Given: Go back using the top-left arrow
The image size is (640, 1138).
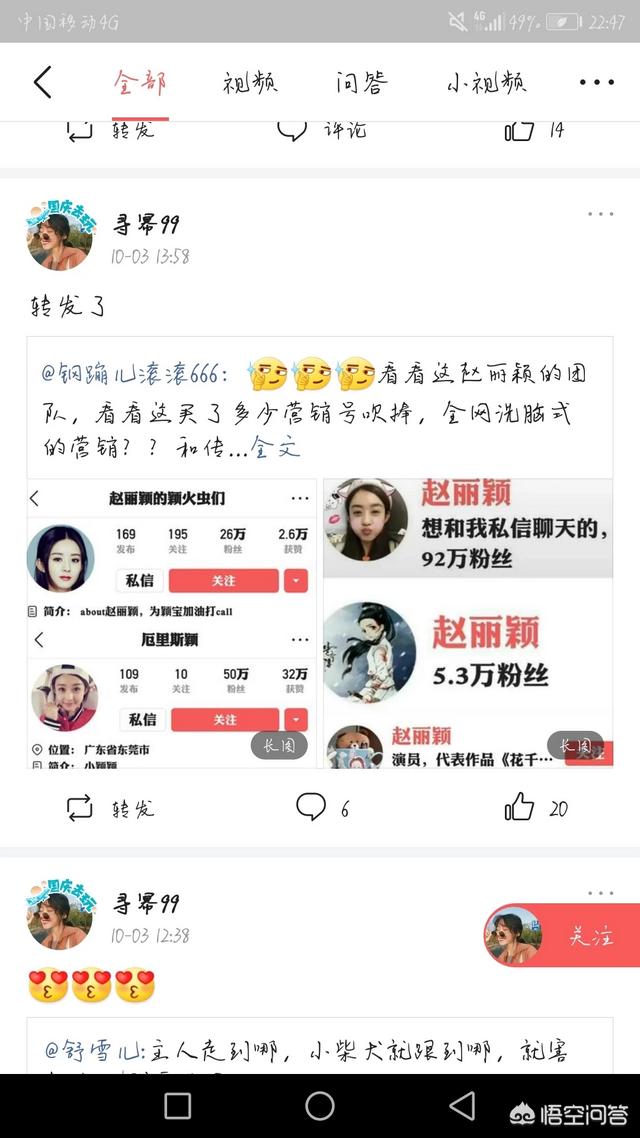Looking at the screenshot, I should click(x=42, y=82).
